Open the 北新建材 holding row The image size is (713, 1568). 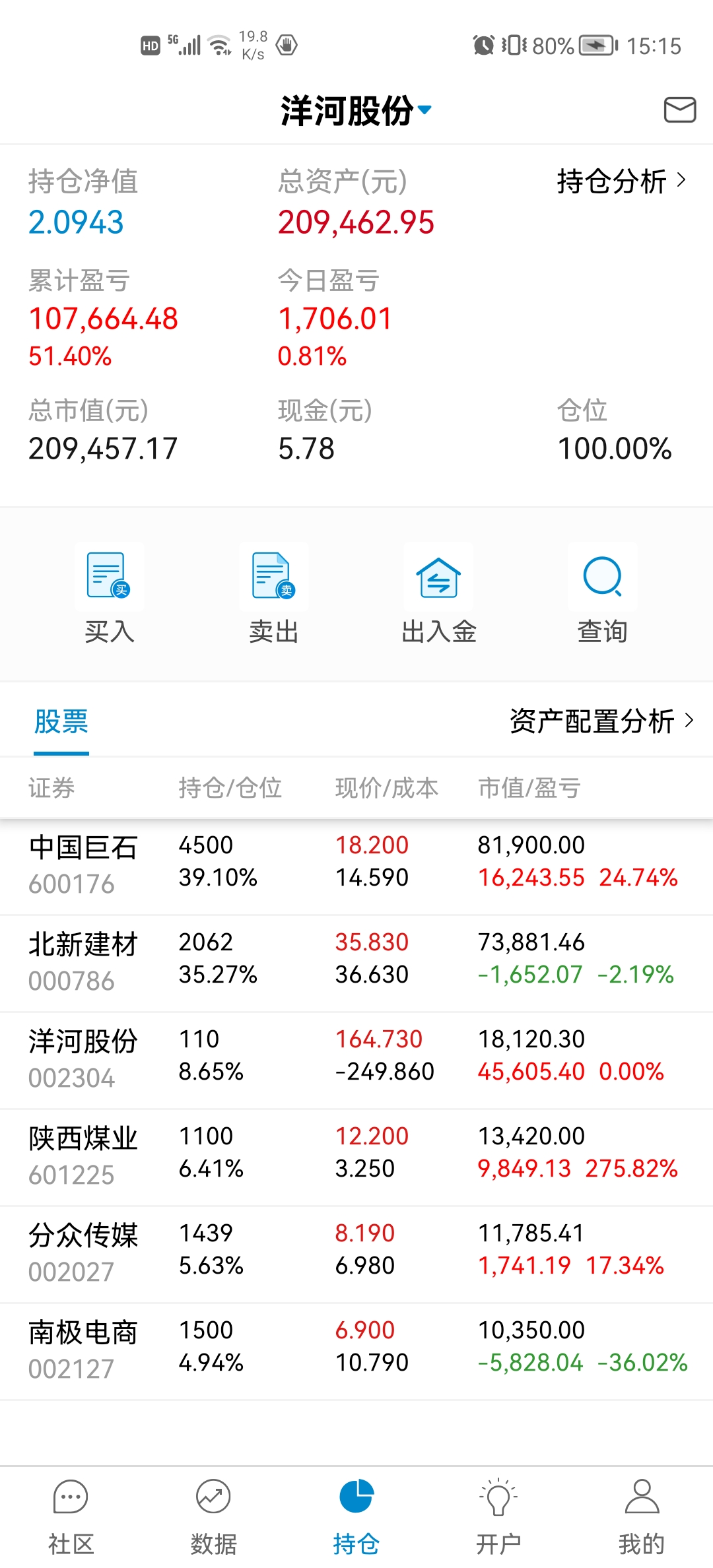tap(356, 962)
